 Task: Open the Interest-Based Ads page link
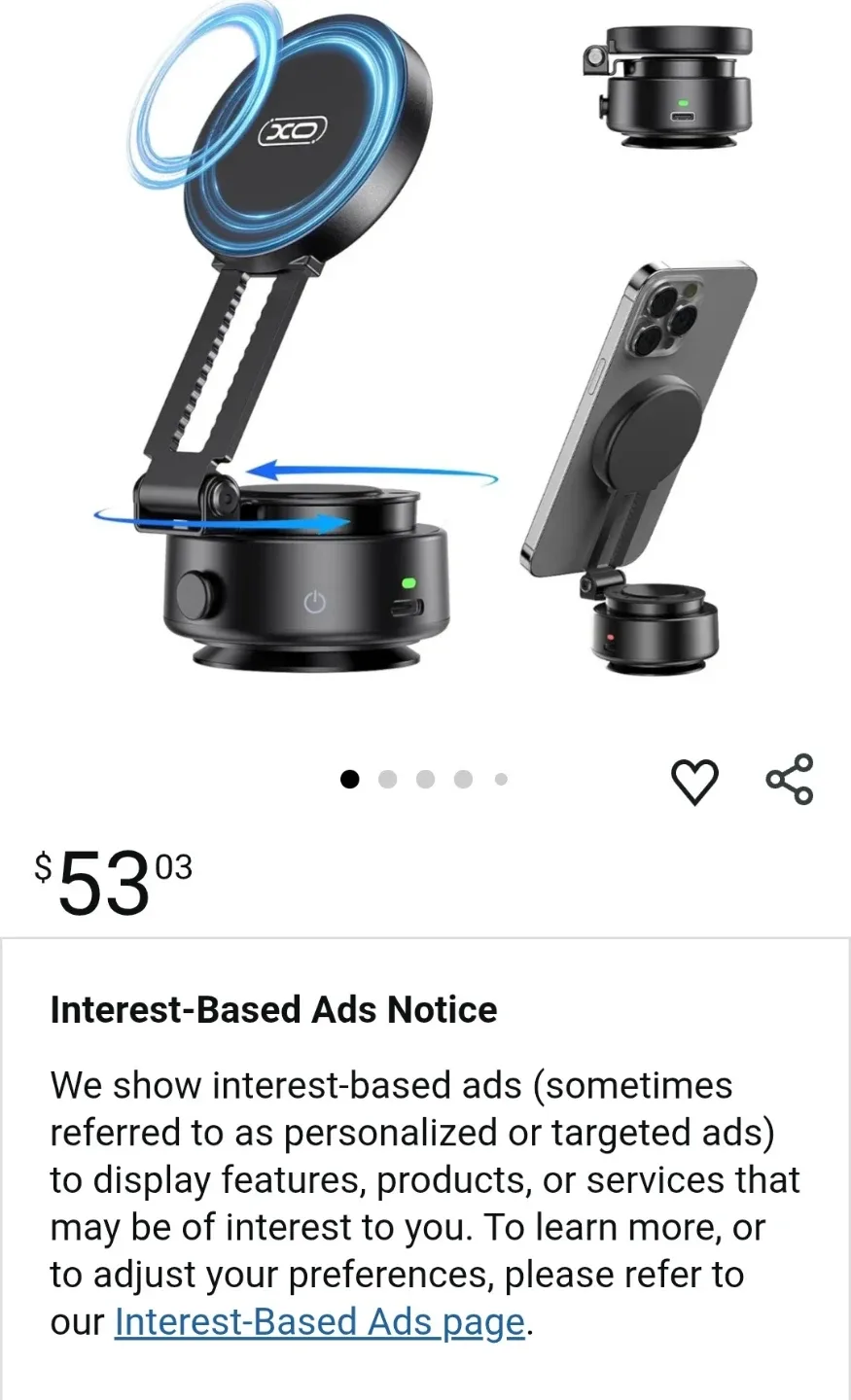319,1322
